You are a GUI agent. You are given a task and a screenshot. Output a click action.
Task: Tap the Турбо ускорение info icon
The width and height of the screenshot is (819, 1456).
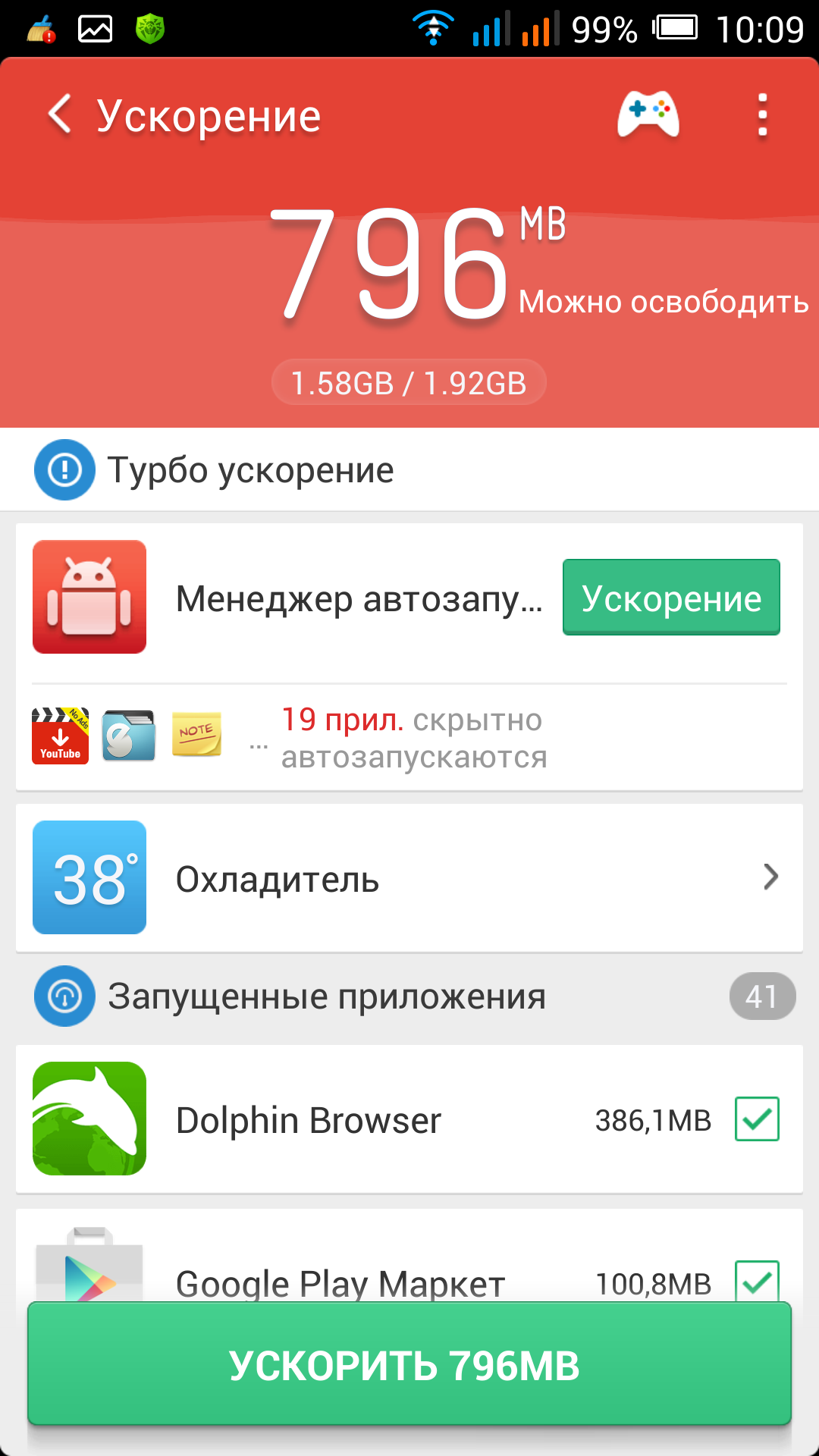[x=64, y=470]
